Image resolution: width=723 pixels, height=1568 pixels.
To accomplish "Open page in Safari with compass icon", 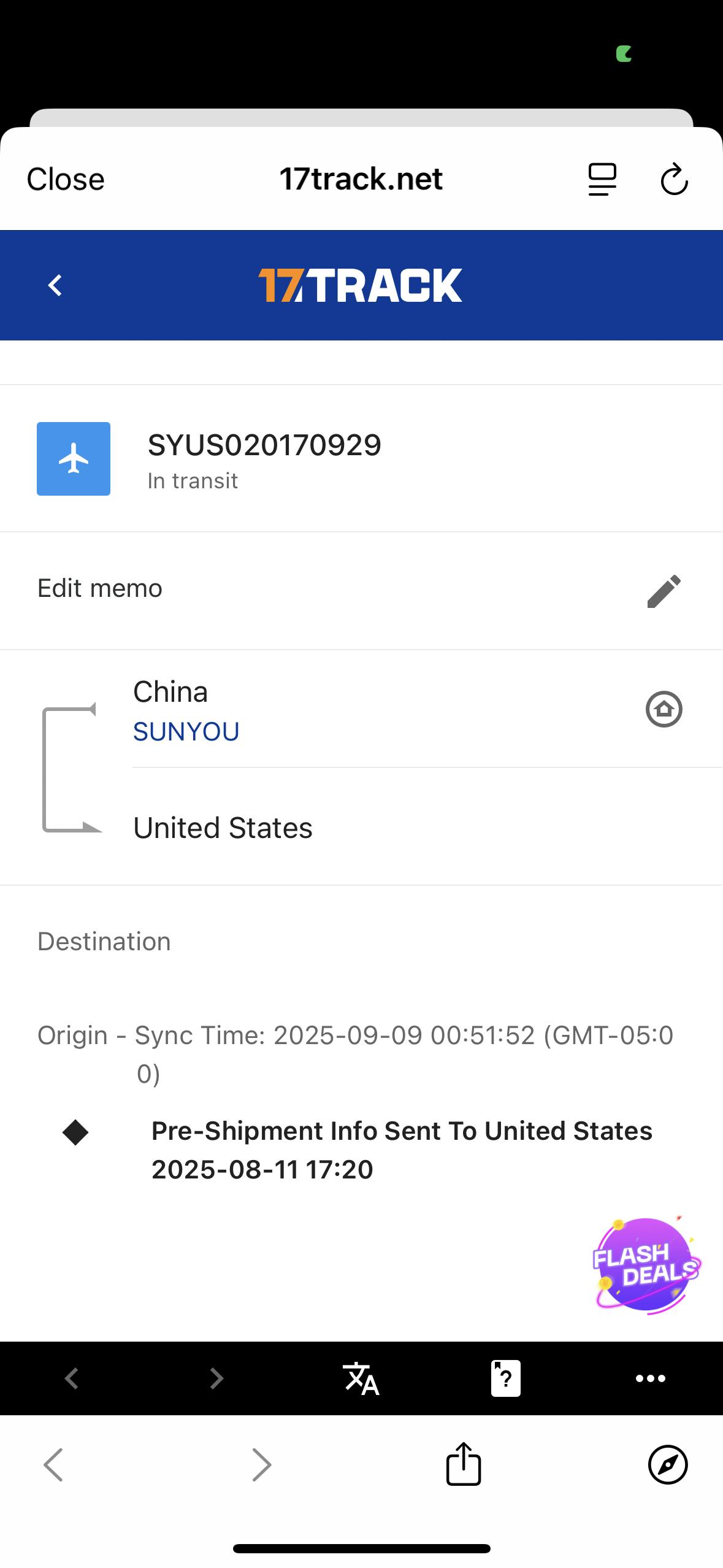I will [667, 1464].
